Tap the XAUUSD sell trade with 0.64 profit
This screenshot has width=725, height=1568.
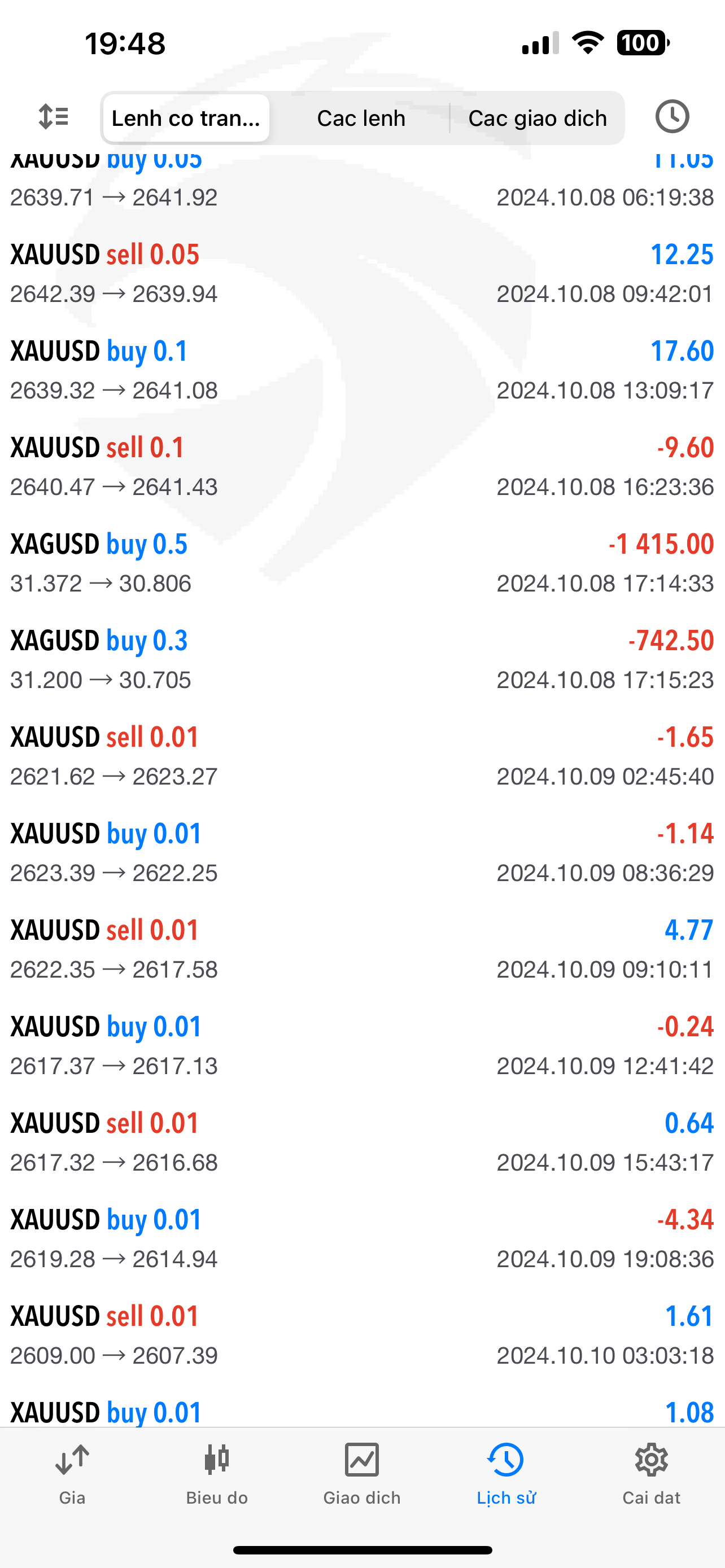[362, 1142]
